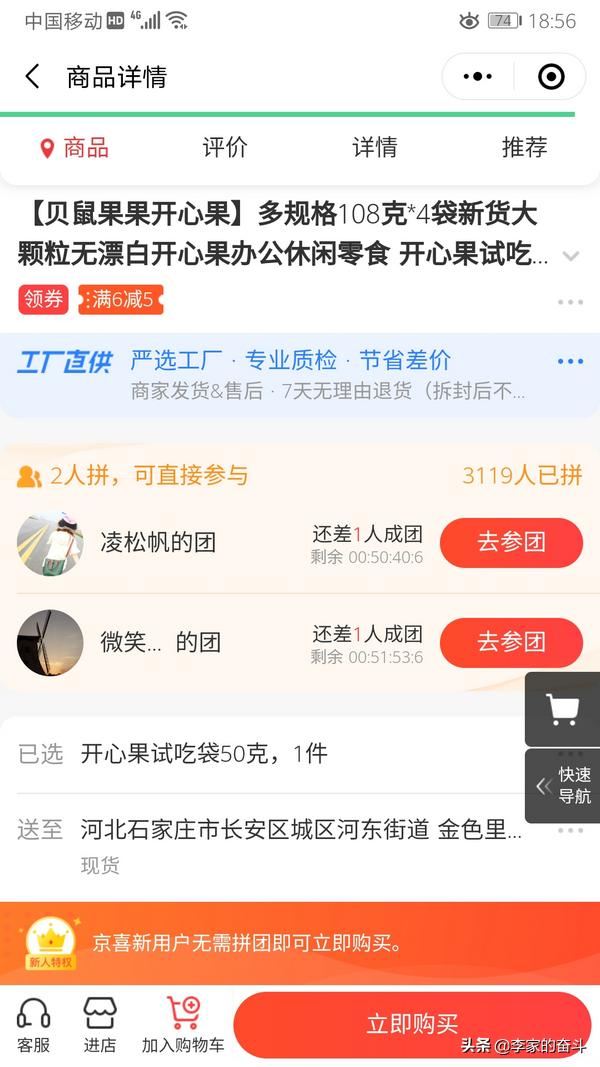The width and height of the screenshot is (600, 1067).
Task: Select the 商品 tab
Action: pos(75,148)
